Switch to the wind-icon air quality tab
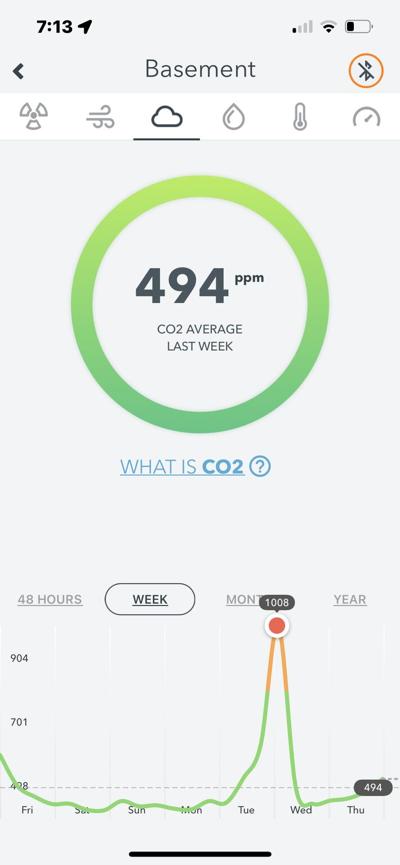 click(100, 117)
